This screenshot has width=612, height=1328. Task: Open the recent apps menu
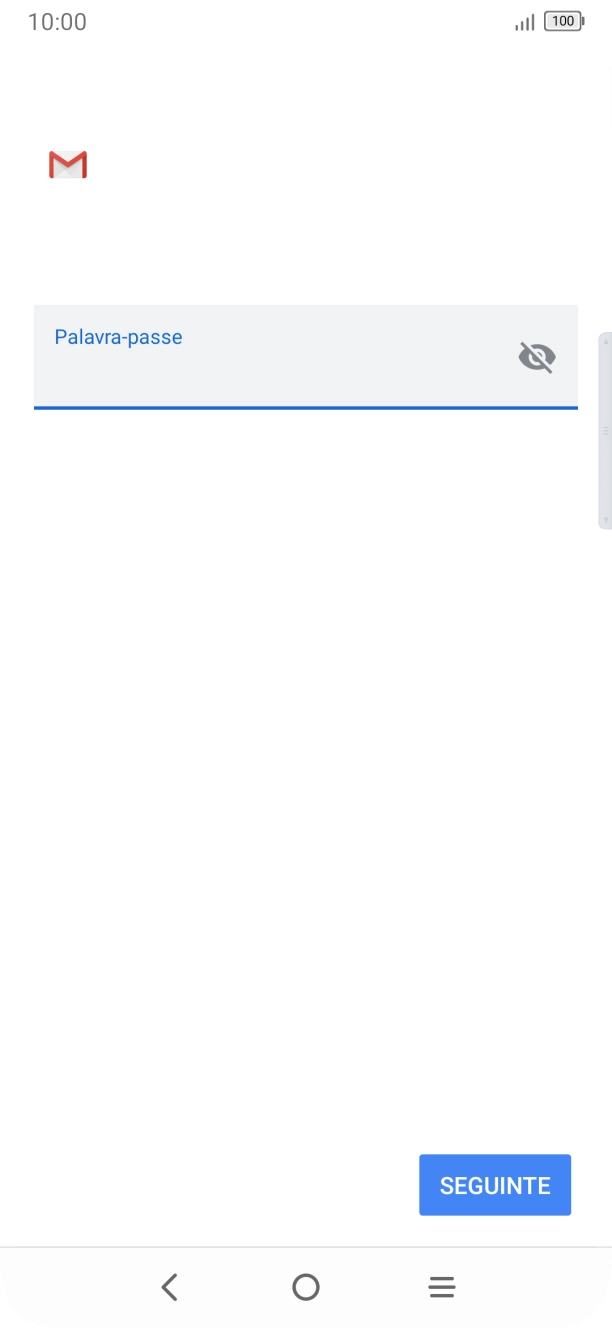coord(442,1287)
